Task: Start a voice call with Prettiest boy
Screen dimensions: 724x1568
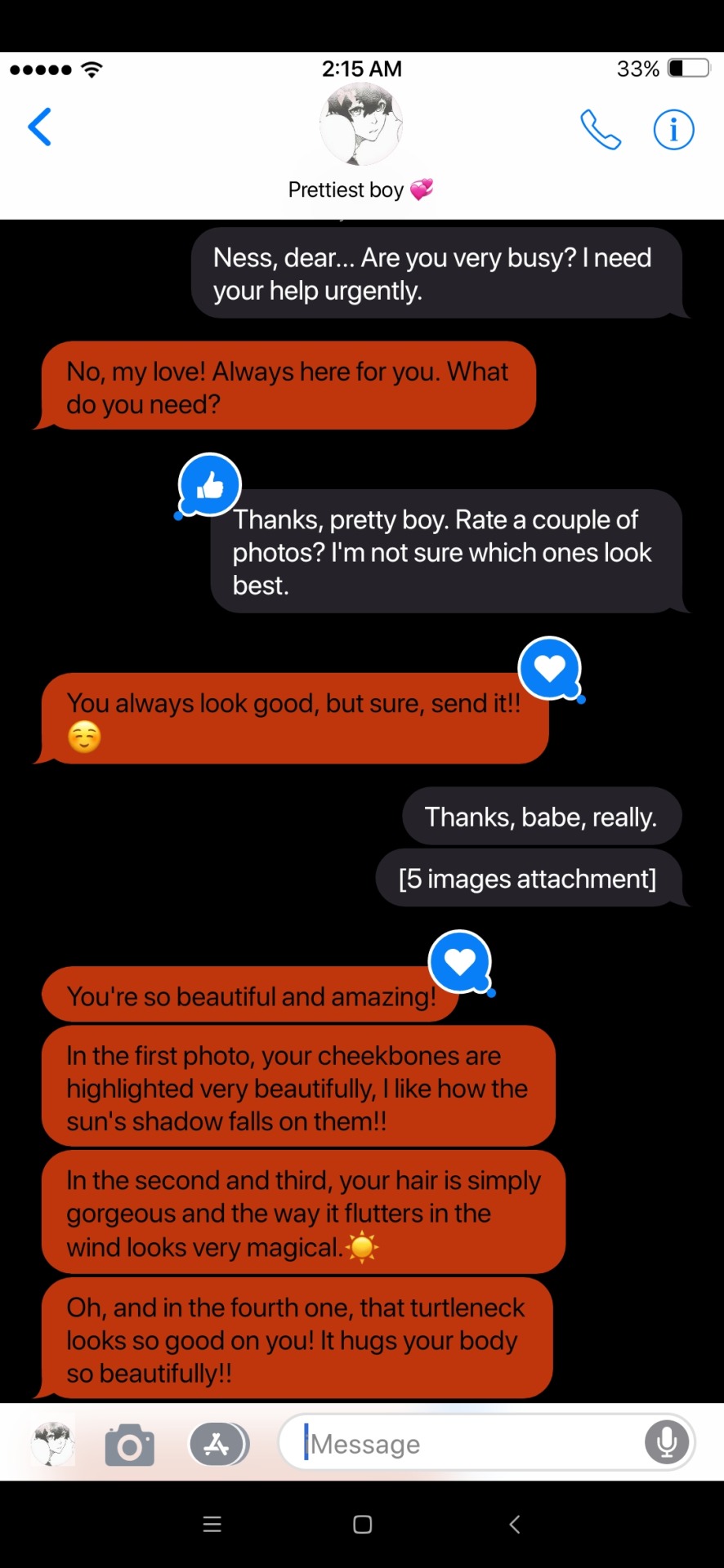Action: pos(601,130)
